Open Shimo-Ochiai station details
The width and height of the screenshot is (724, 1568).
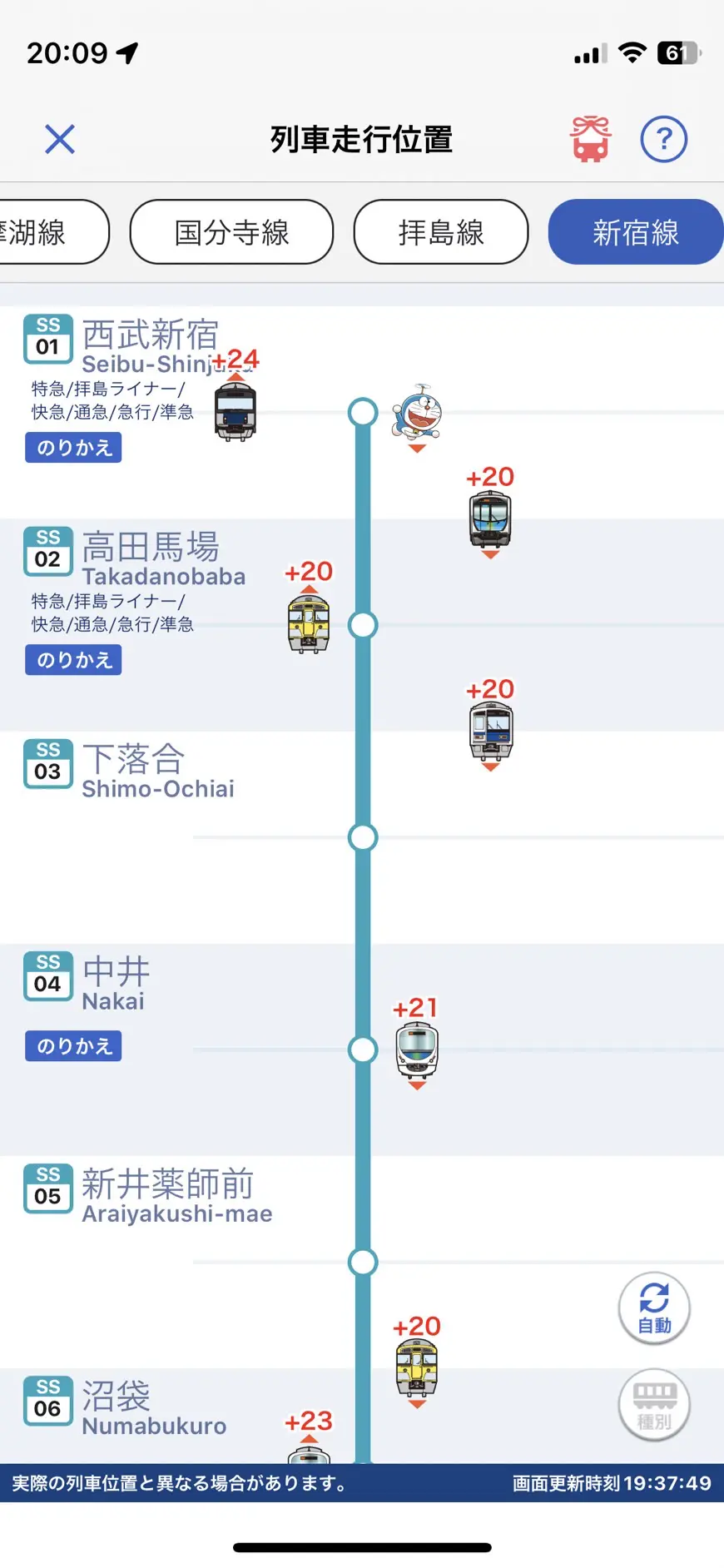(x=133, y=771)
